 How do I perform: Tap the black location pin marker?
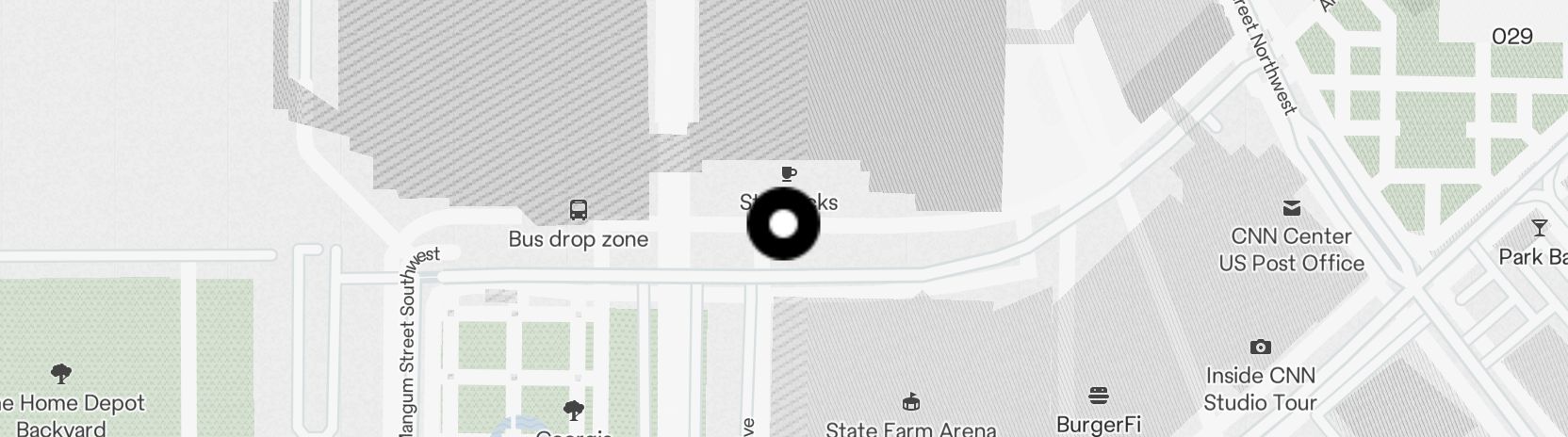coord(783,224)
